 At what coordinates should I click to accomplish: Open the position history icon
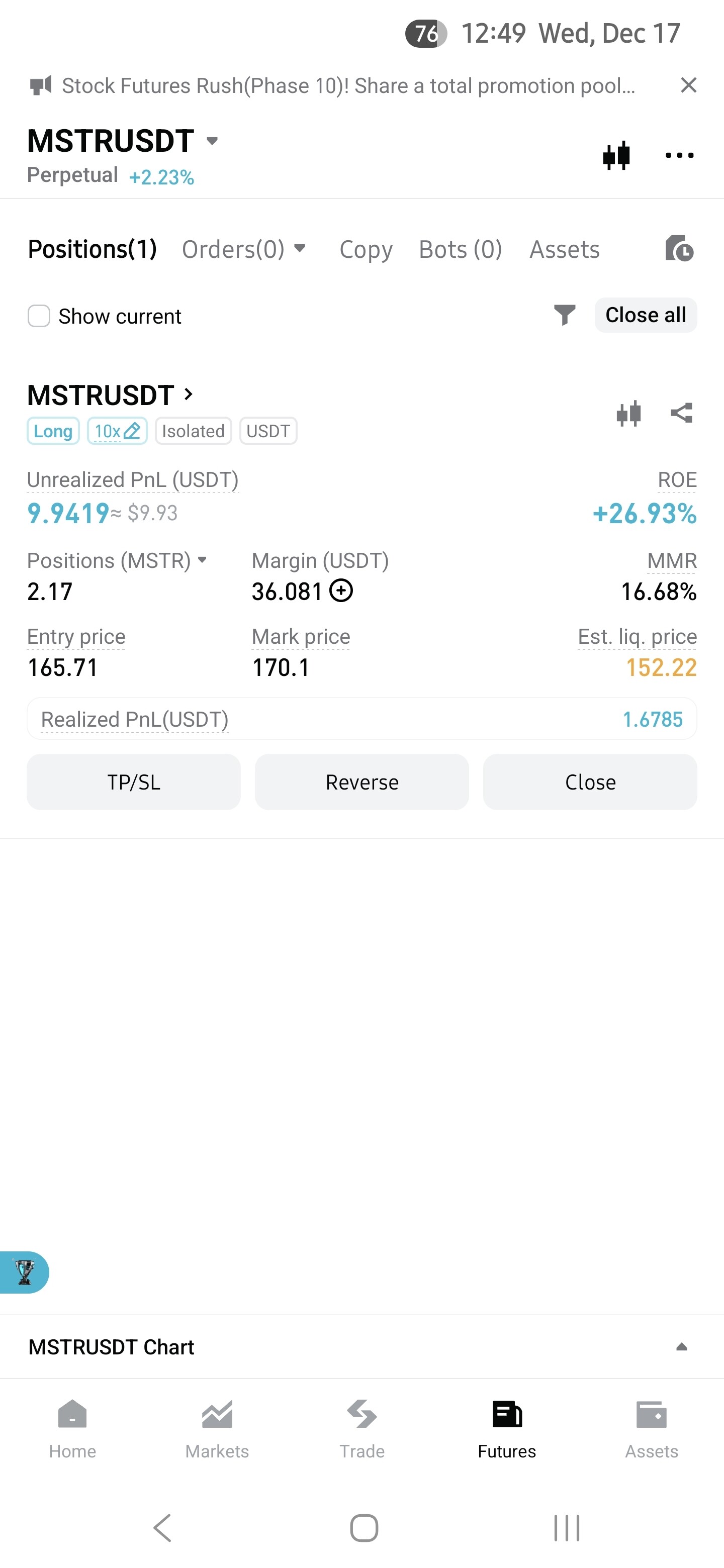pos(679,248)
